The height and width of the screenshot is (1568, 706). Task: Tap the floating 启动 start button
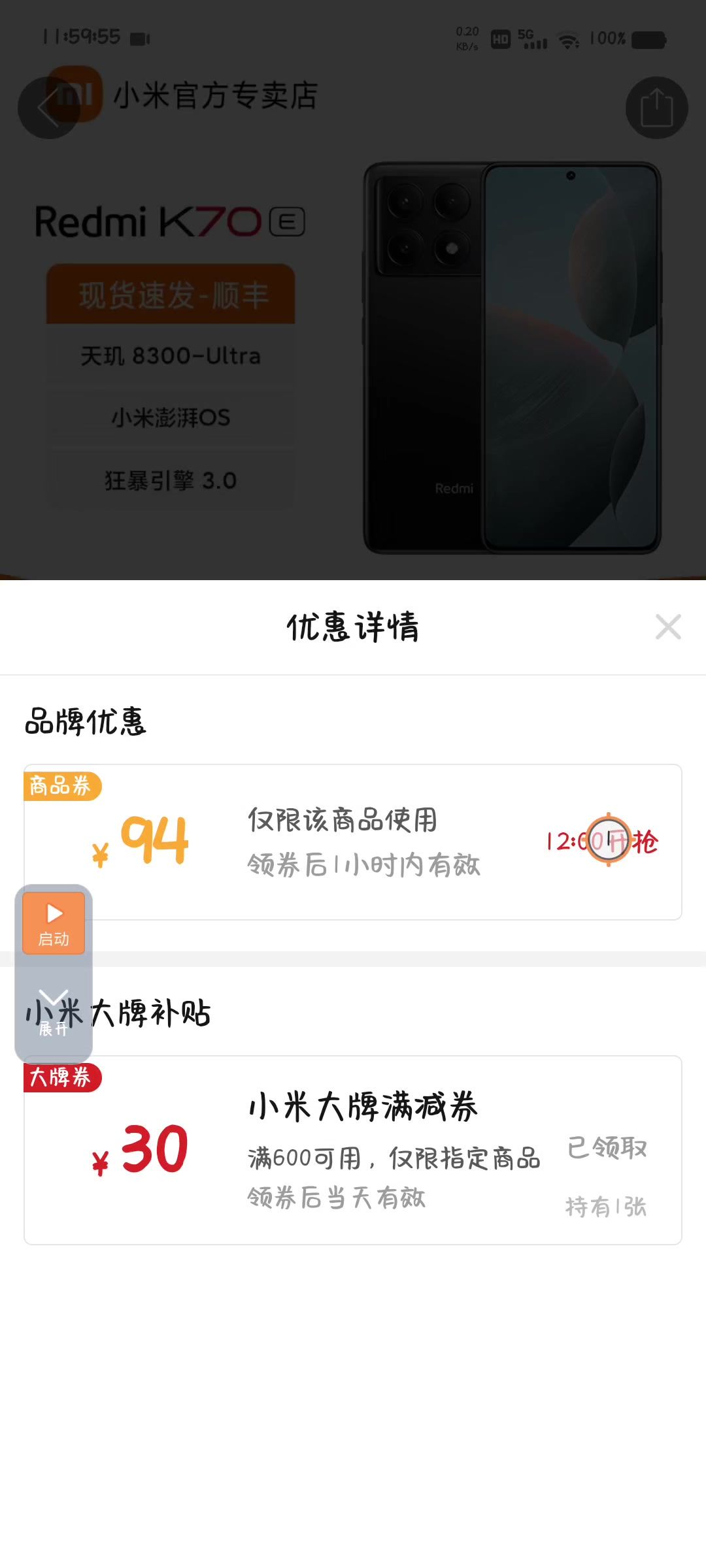[x=54, y=923]
